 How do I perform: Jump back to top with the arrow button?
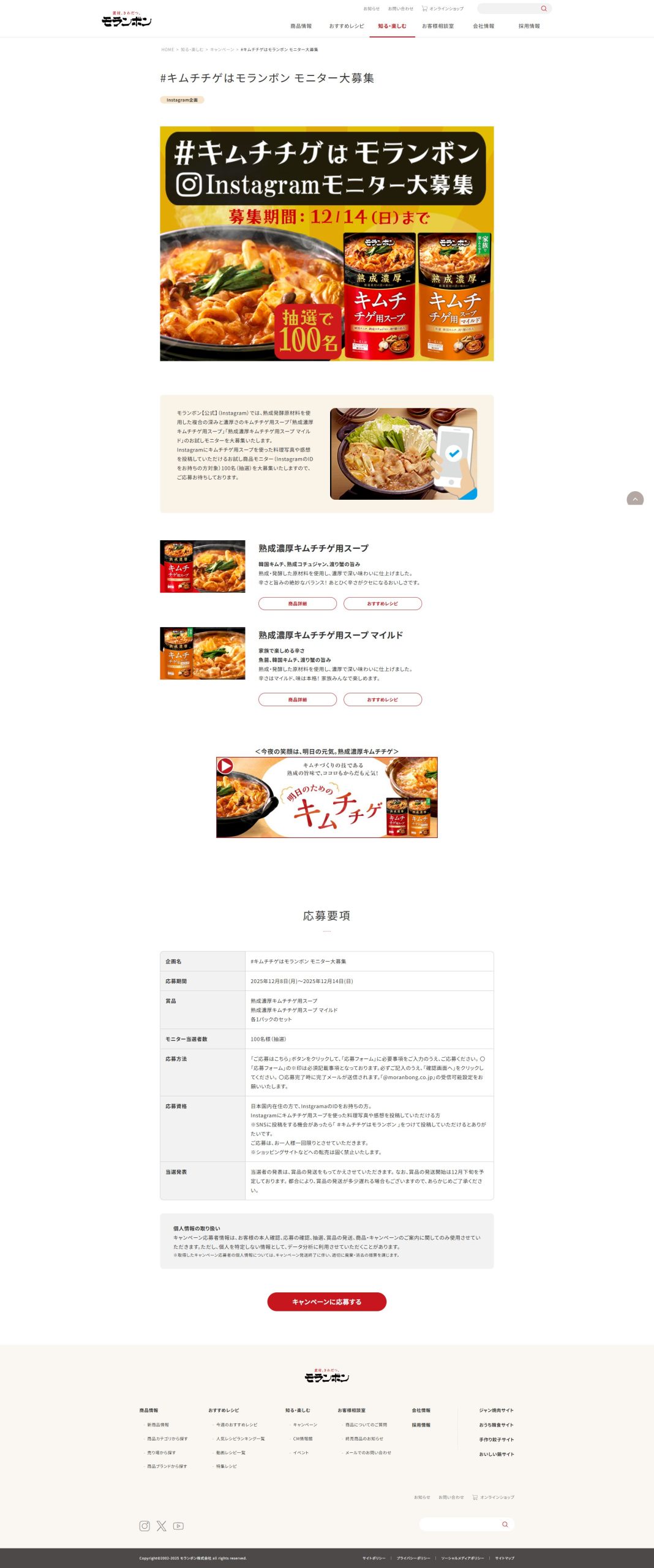pyautogui.click(x=635, y=499)
